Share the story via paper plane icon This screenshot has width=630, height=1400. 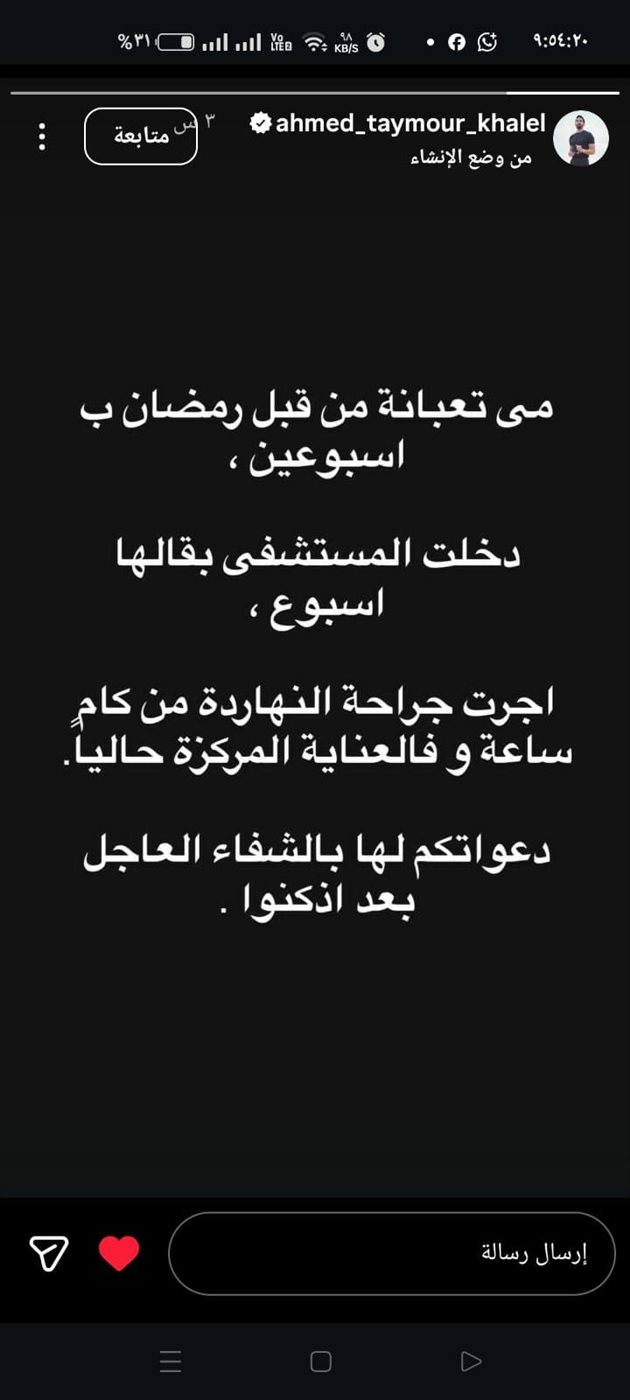48,1253
